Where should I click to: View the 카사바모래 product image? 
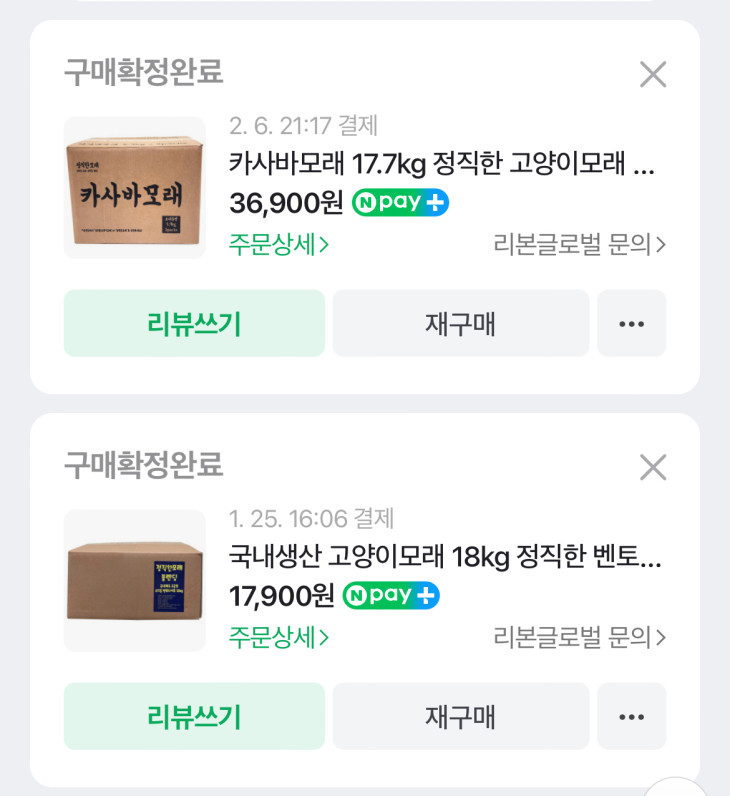pos(134,188)
